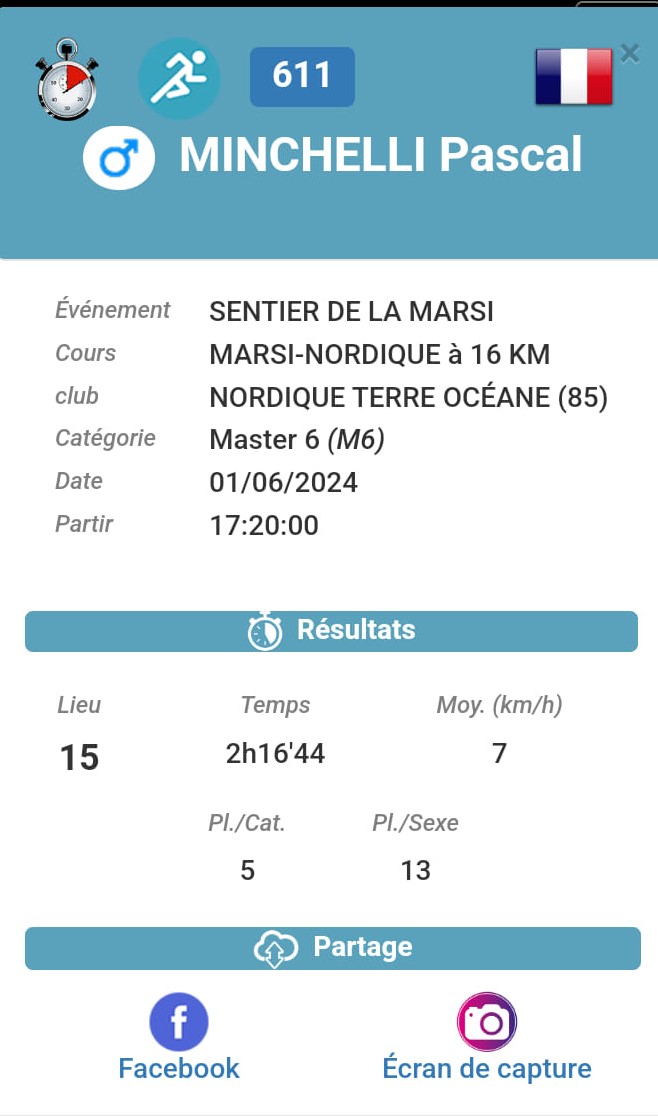
Task: Share the result on Facebook
Action: click(179, 1024)
